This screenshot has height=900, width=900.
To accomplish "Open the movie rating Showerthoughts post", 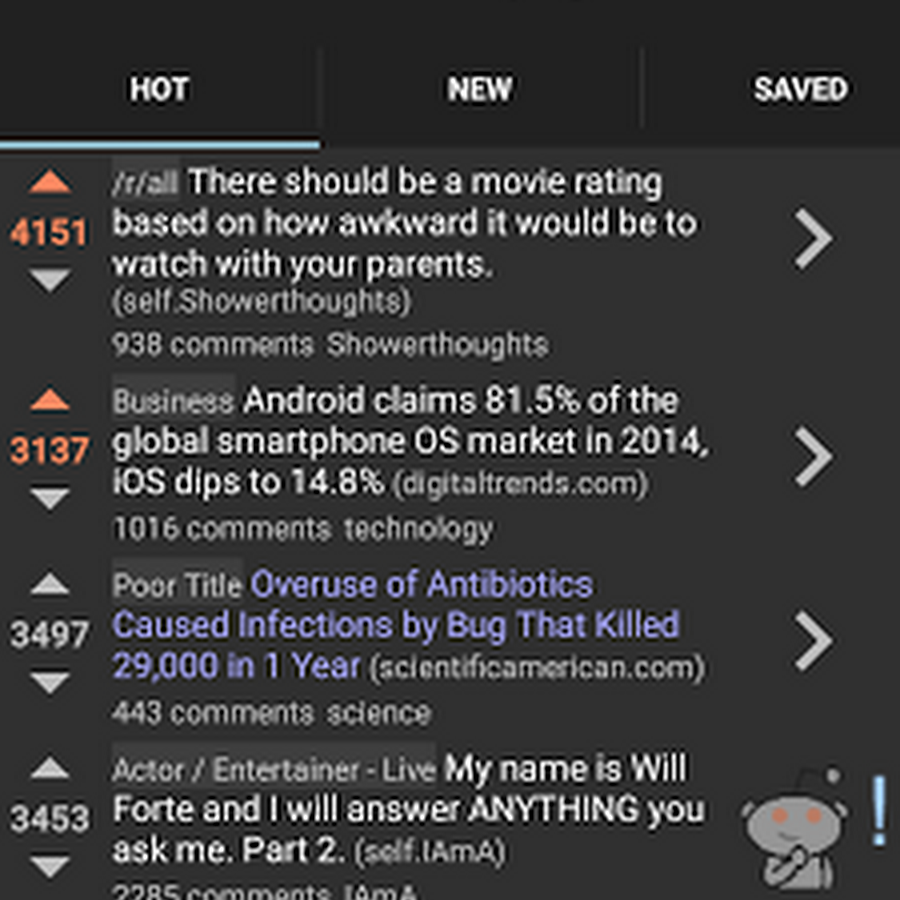I will click(400, 223).
